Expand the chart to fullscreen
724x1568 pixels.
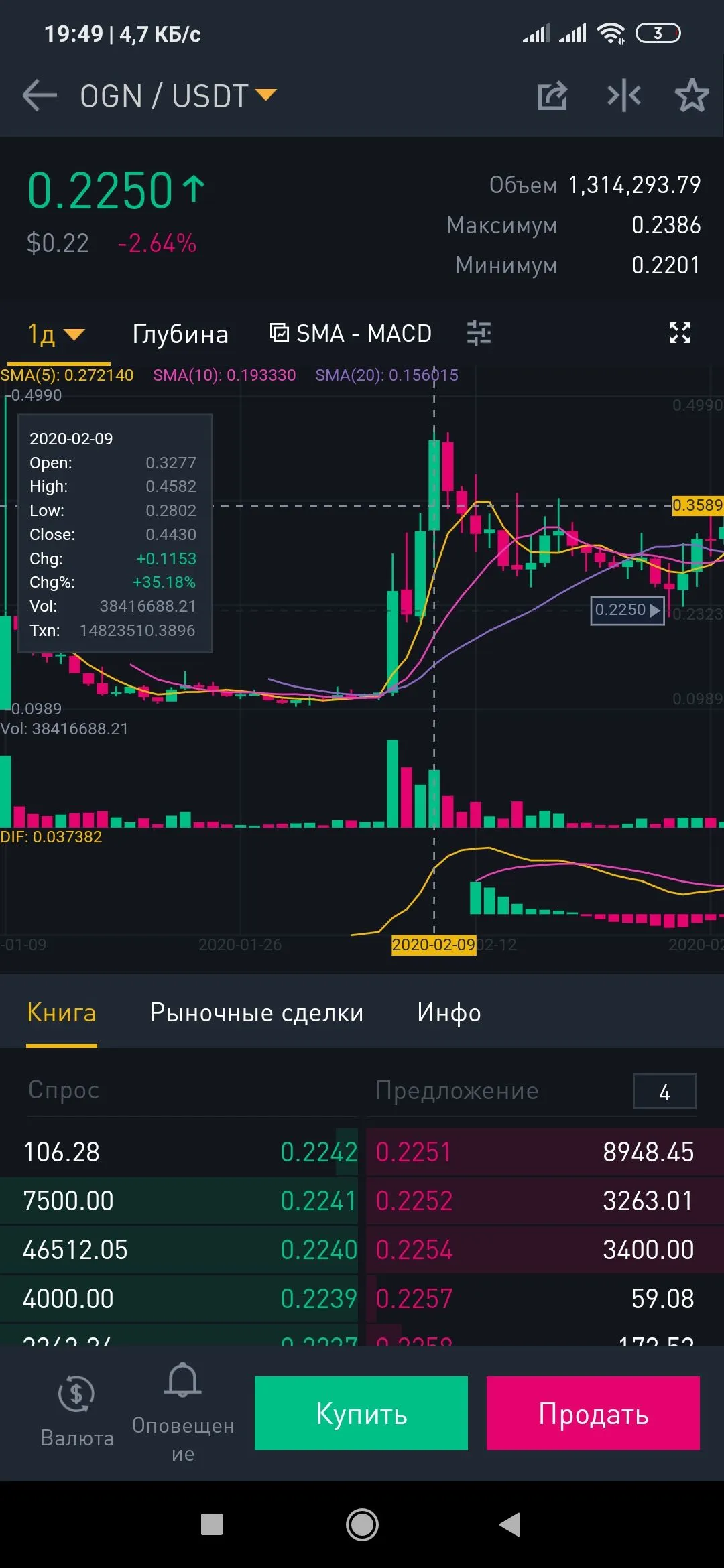(x=680, y=332)
